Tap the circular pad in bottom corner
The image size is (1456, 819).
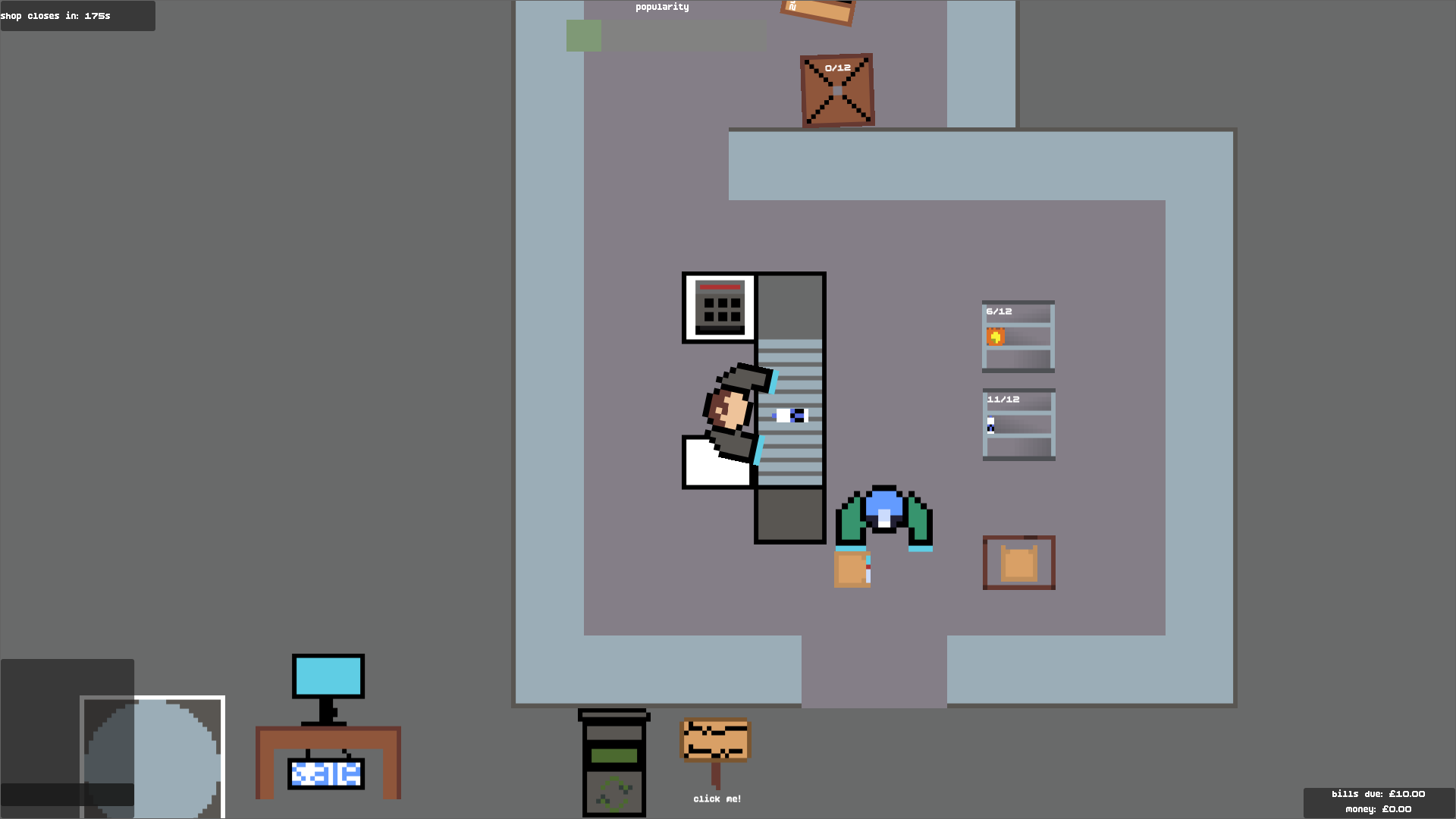click(x=152, y=758)
